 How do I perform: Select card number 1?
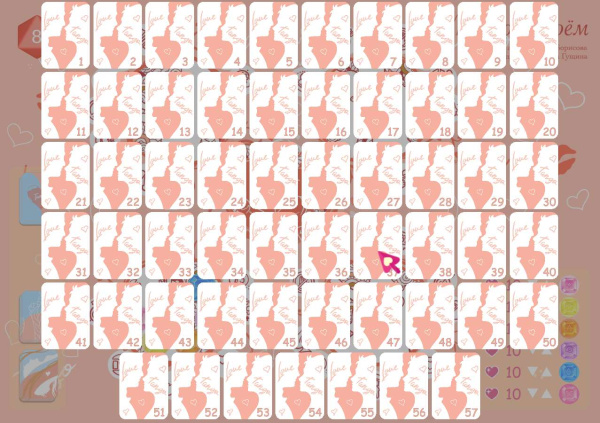65,35
